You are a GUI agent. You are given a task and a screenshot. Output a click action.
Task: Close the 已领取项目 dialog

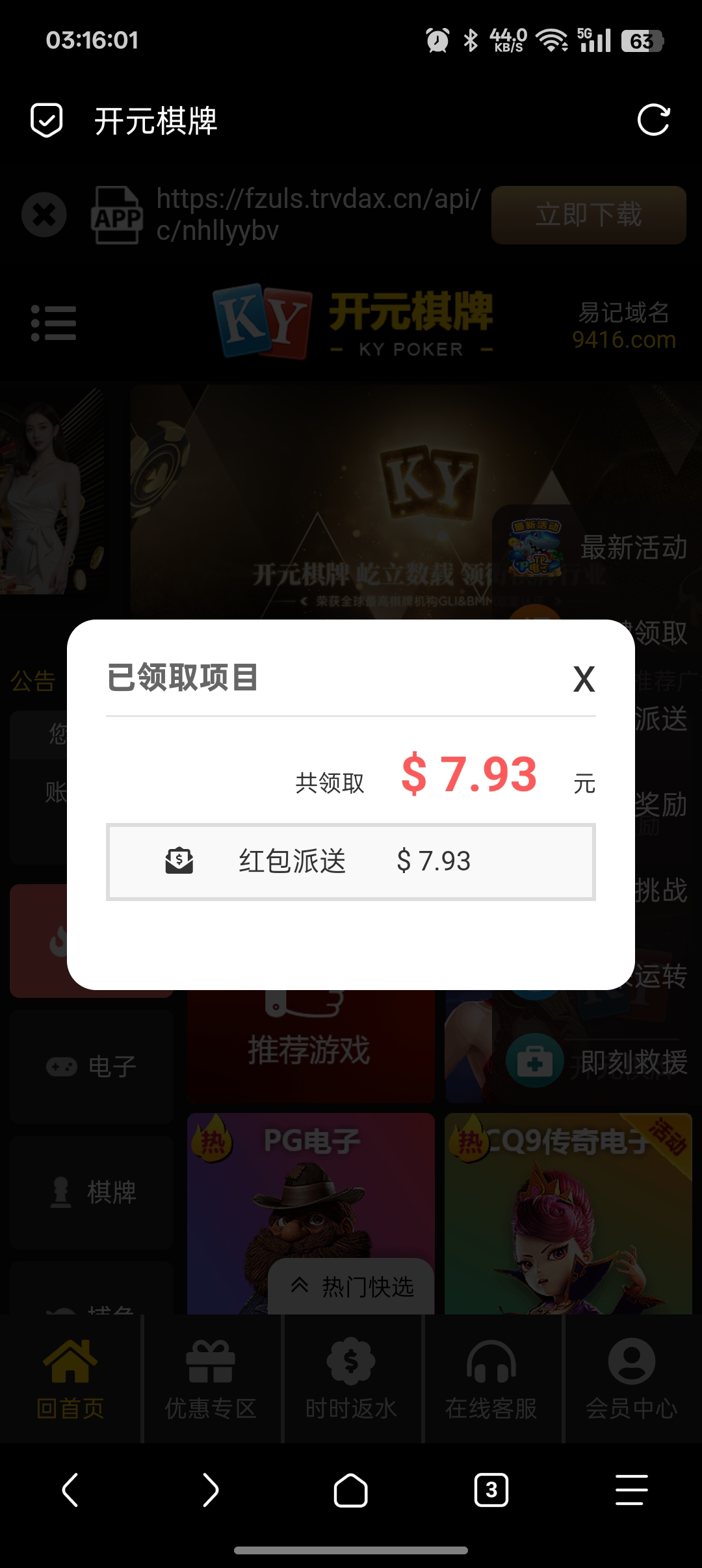tap(584, 679)
